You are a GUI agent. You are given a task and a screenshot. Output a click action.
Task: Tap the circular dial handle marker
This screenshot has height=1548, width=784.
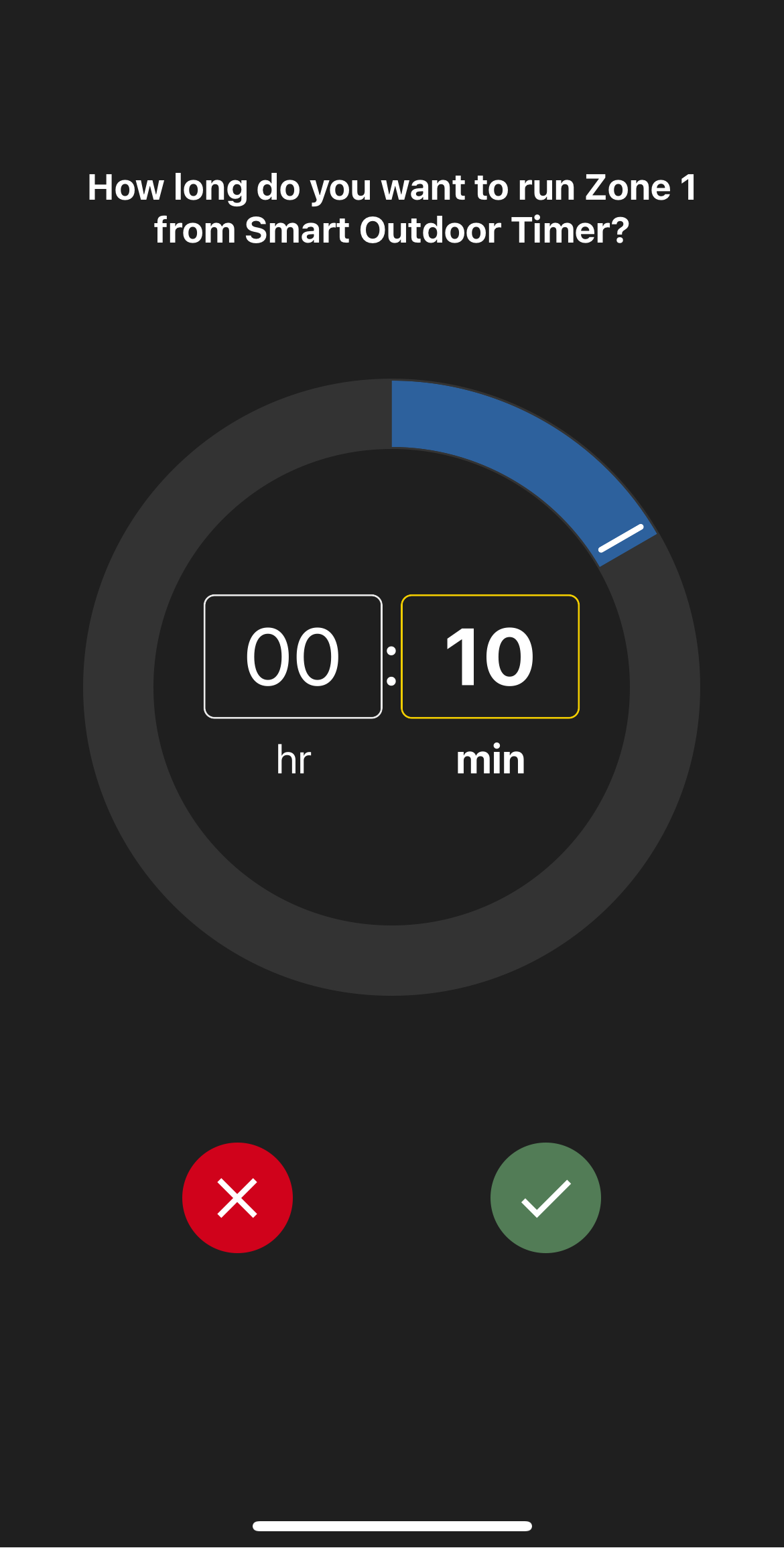coord(621,539)
